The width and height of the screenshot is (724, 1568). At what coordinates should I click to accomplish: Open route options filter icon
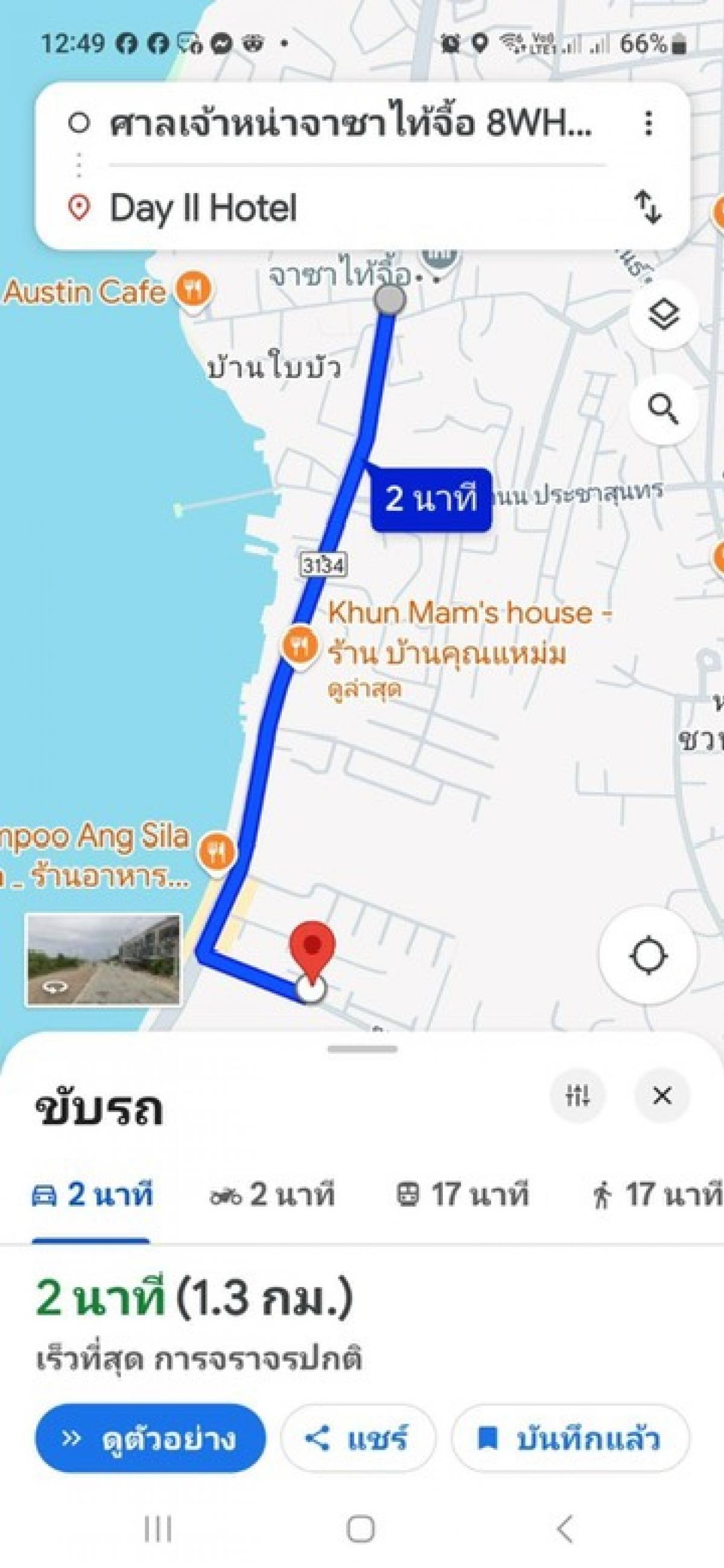577,1096
